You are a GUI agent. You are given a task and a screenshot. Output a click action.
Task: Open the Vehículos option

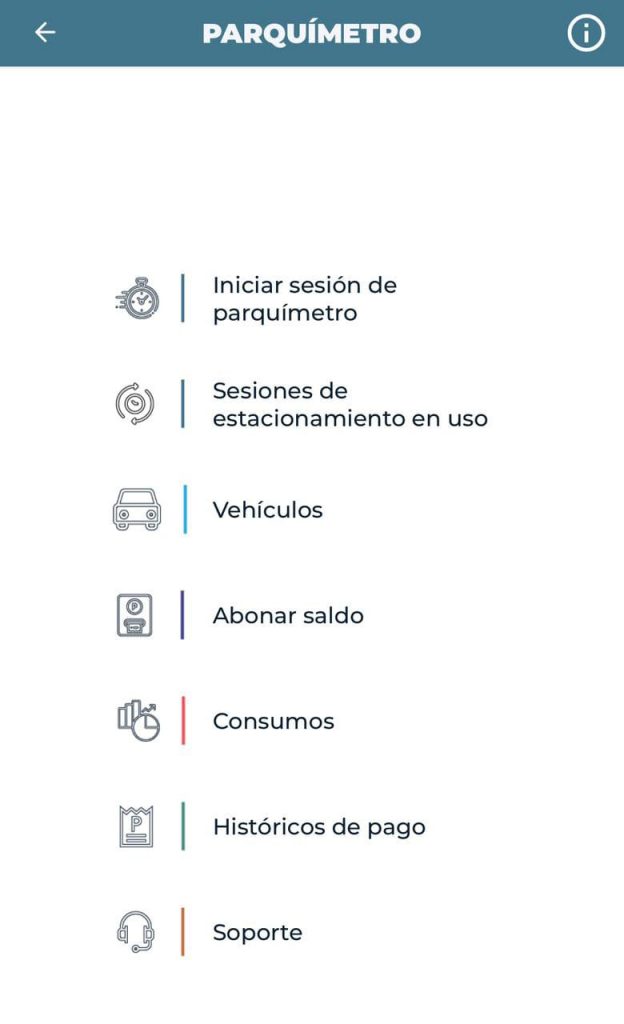267,510
